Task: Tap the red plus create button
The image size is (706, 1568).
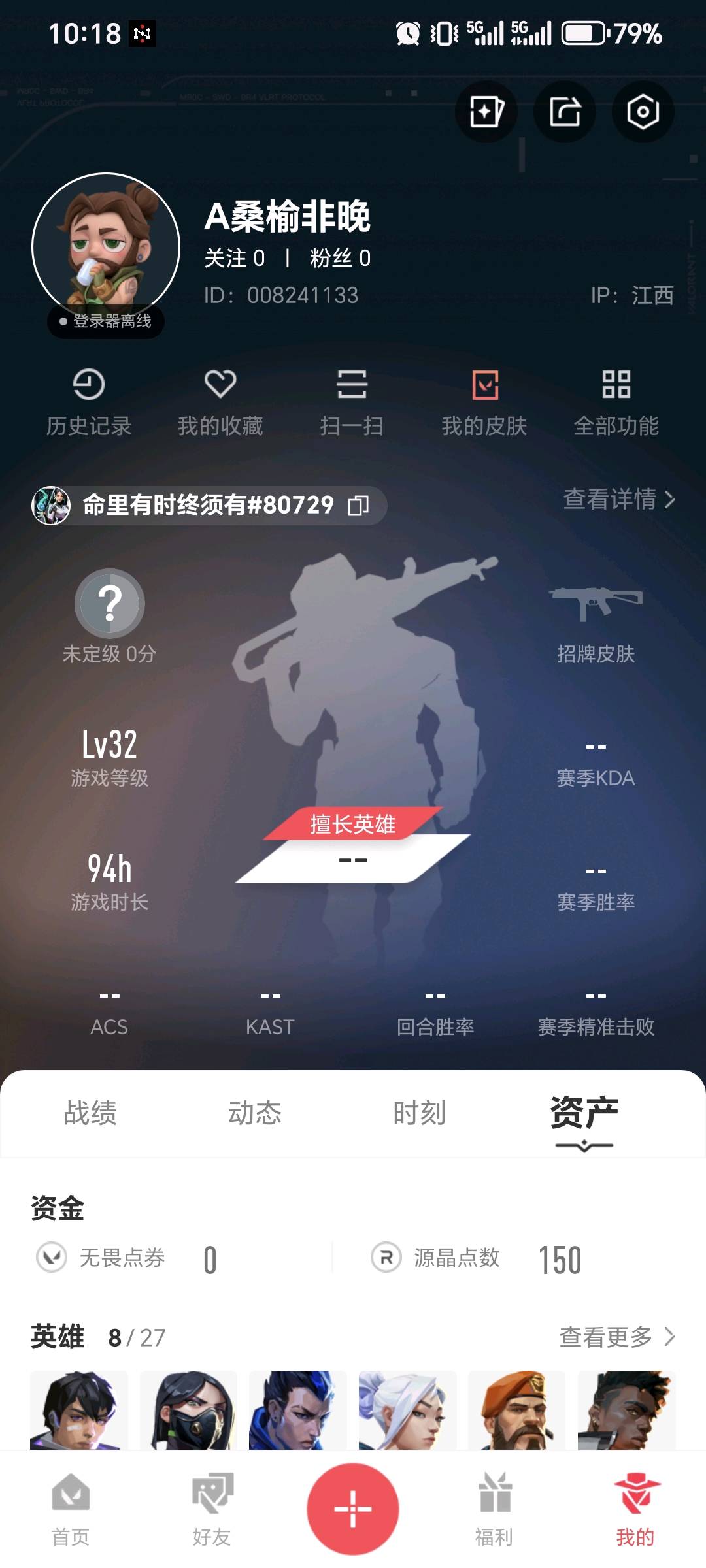Action: click(x=353, y=1509)
